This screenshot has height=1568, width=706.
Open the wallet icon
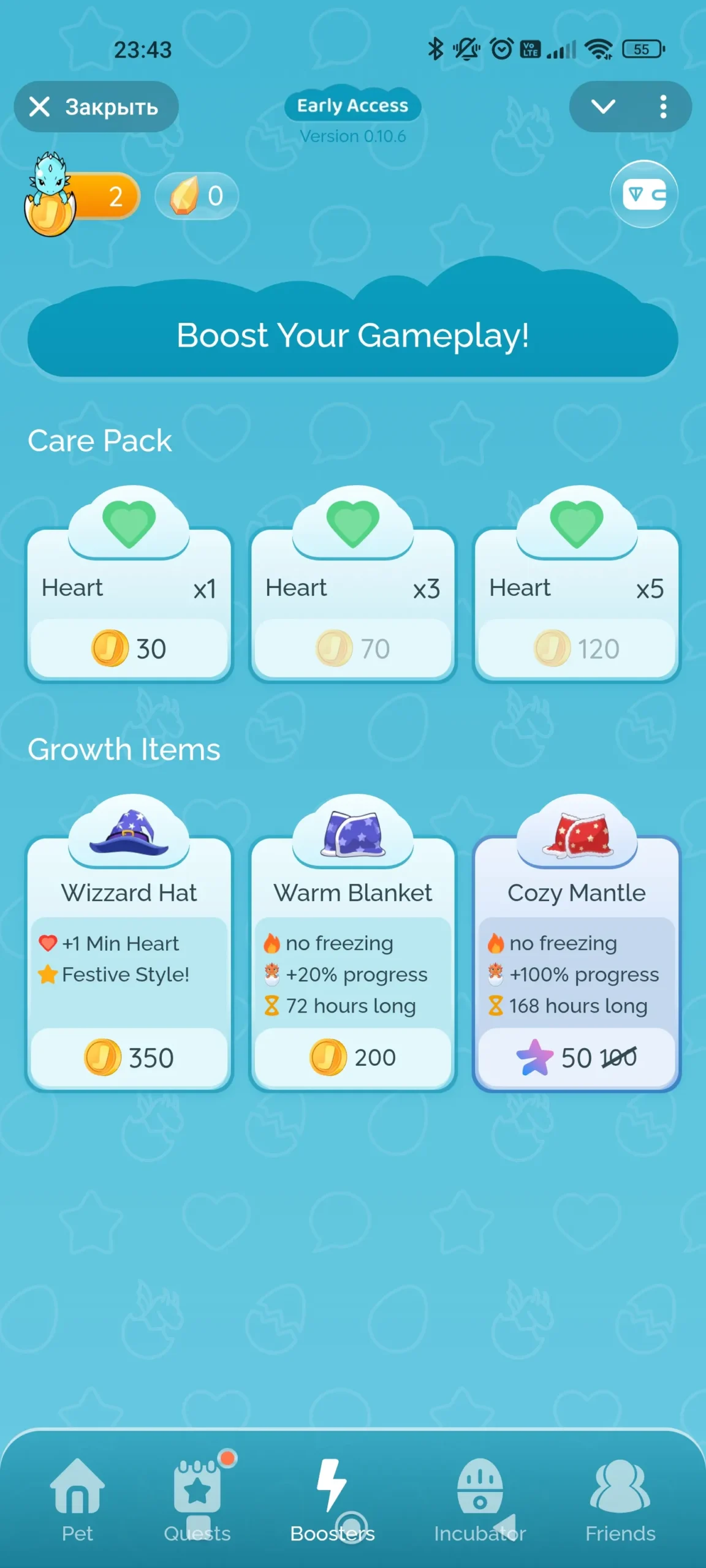[x=644, y=194]
